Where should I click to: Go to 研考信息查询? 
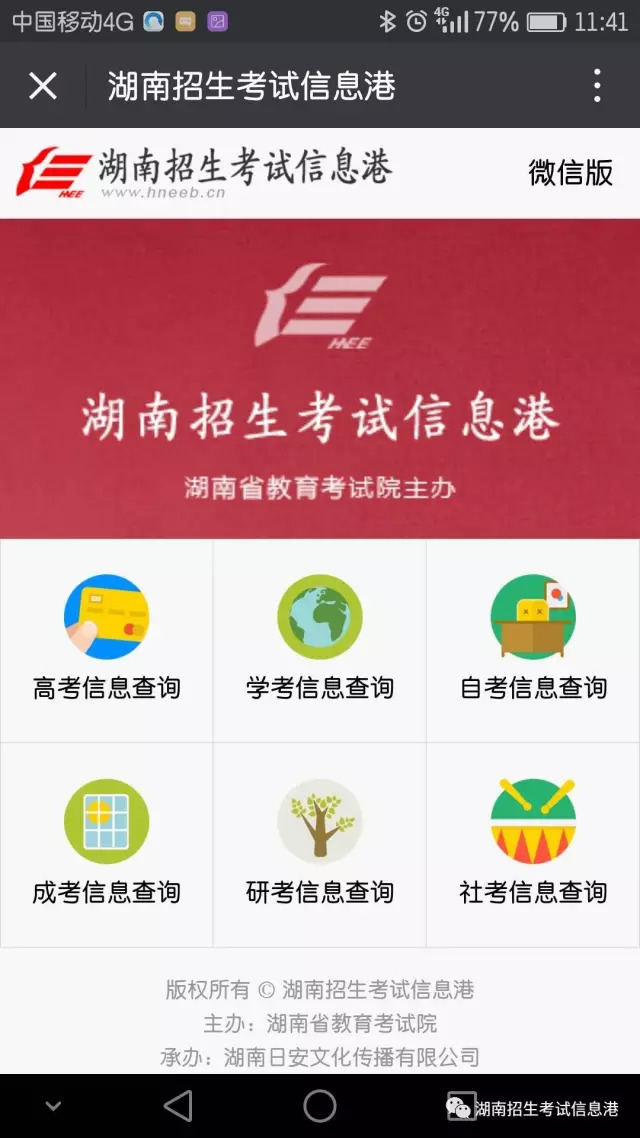tap(320, 845)
